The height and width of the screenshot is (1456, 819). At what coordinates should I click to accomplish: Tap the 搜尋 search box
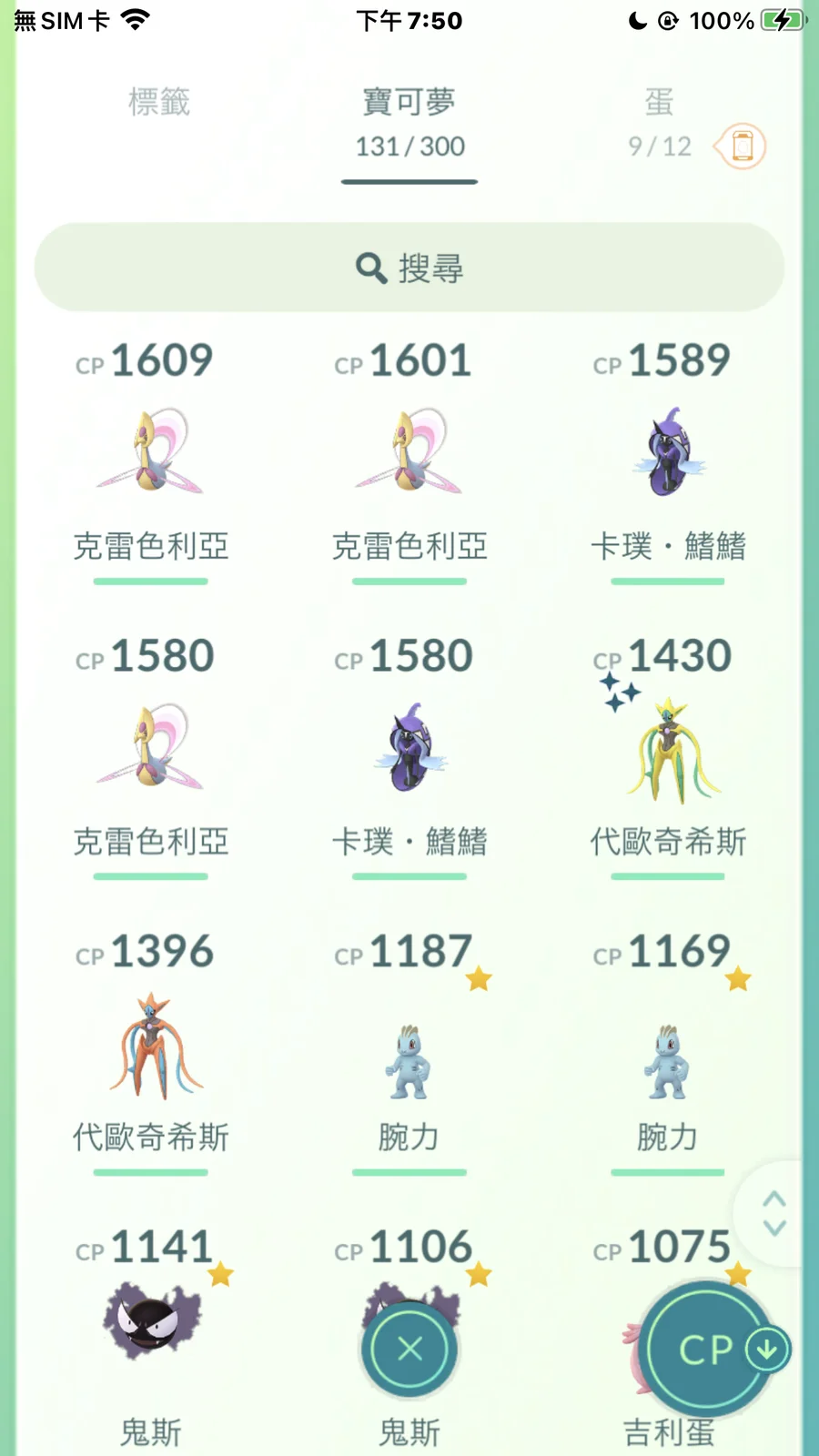[409, 268]
